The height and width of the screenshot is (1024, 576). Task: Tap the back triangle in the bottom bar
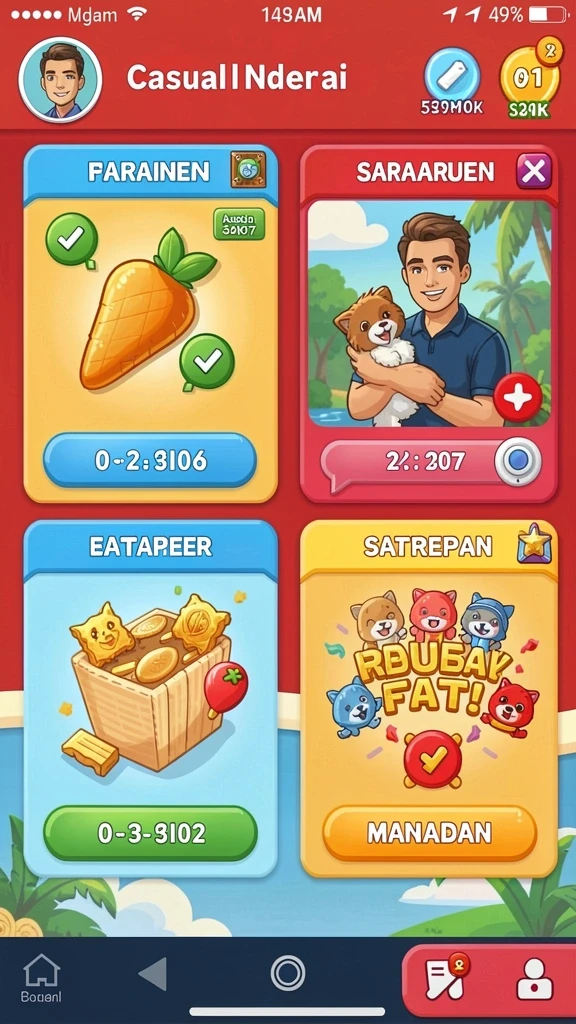153,974
